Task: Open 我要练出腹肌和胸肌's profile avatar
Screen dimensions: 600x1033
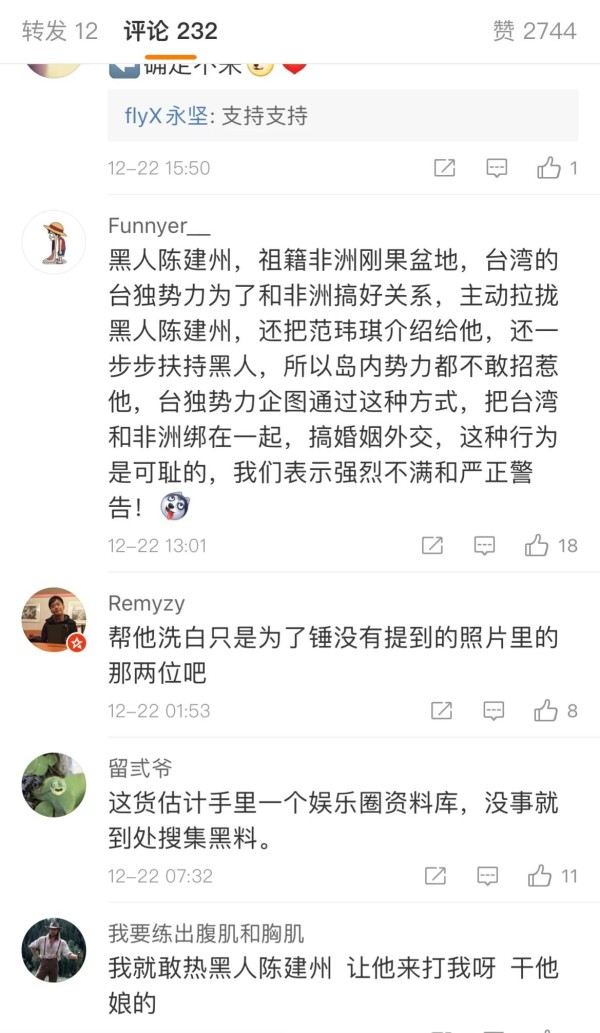Action: point(54,950)
